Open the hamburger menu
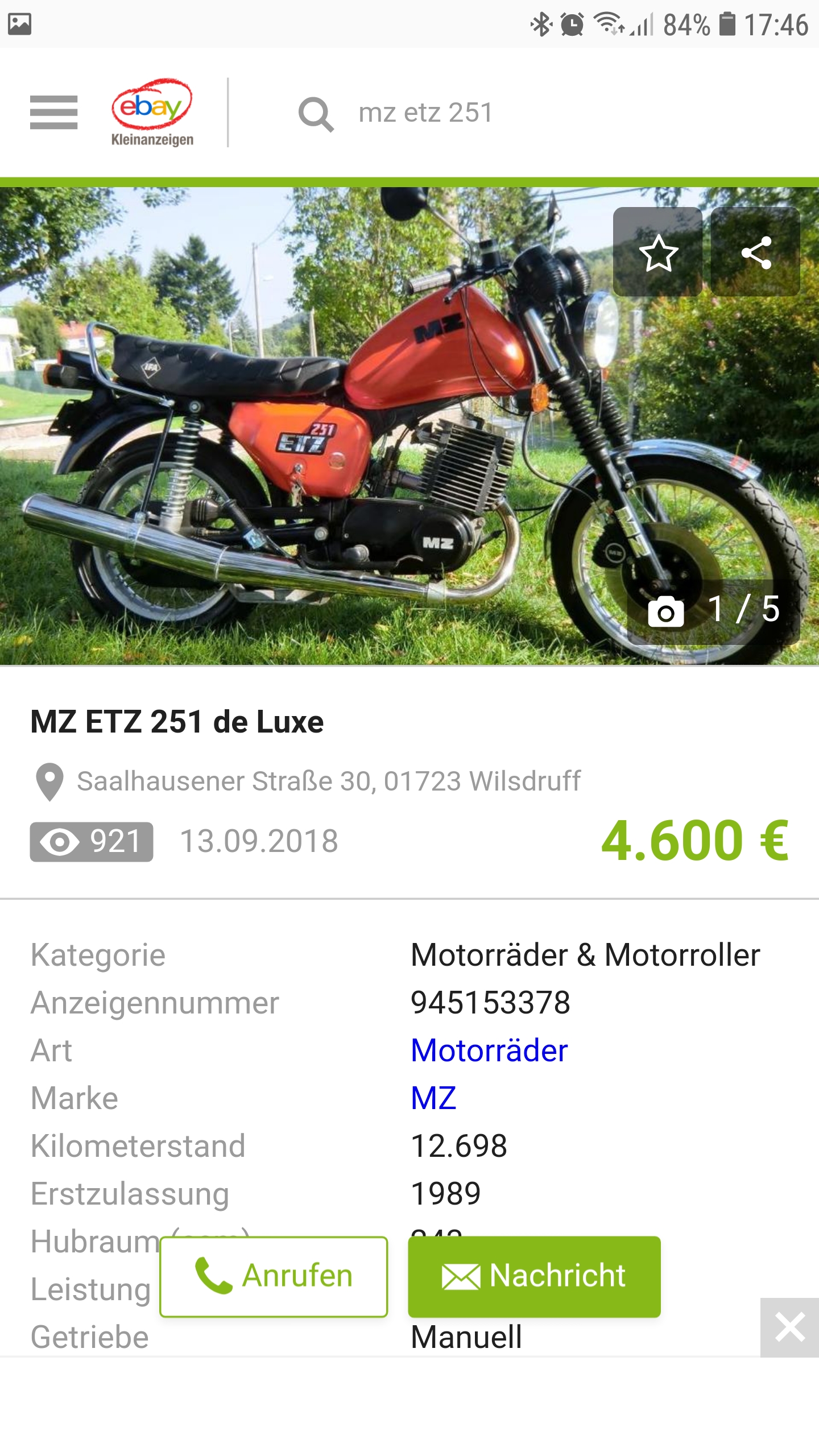Screen dimensions: 819x1456 tap(53, 112)
